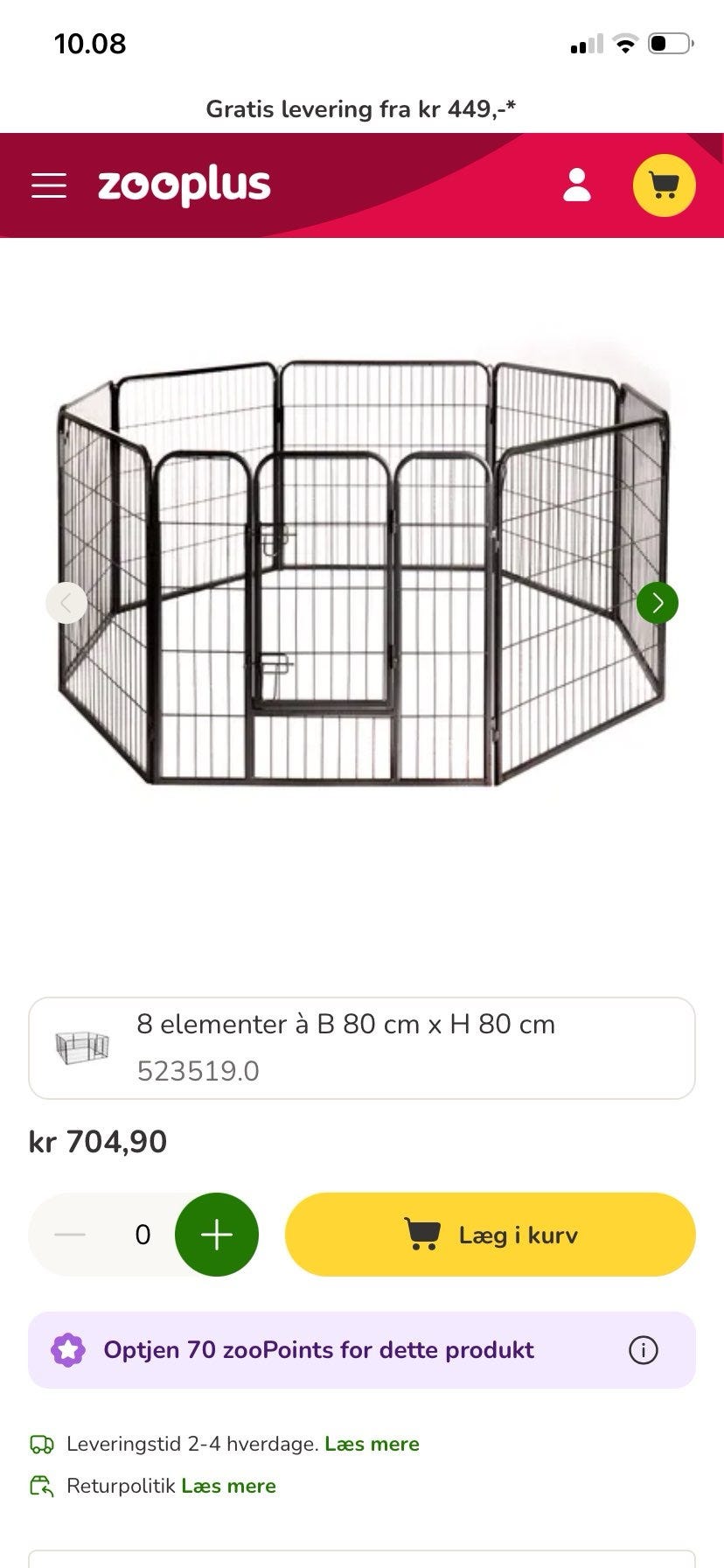Click the variant thumbnail image of the pen
This screenshot has width=724, height=1568.
pyautogui.click(x=82, y=1047)
